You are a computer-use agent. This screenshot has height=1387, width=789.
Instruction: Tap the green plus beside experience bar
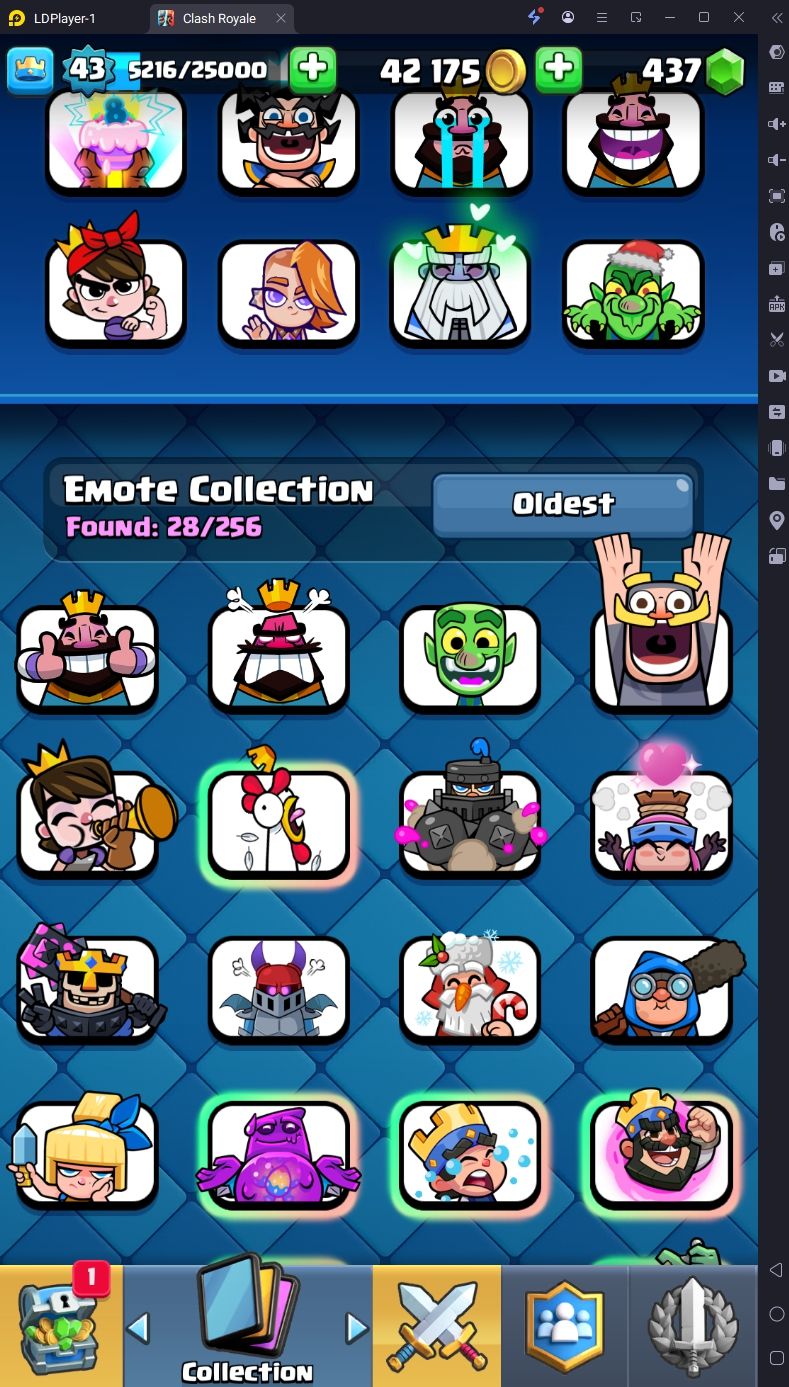coord(312,70)
